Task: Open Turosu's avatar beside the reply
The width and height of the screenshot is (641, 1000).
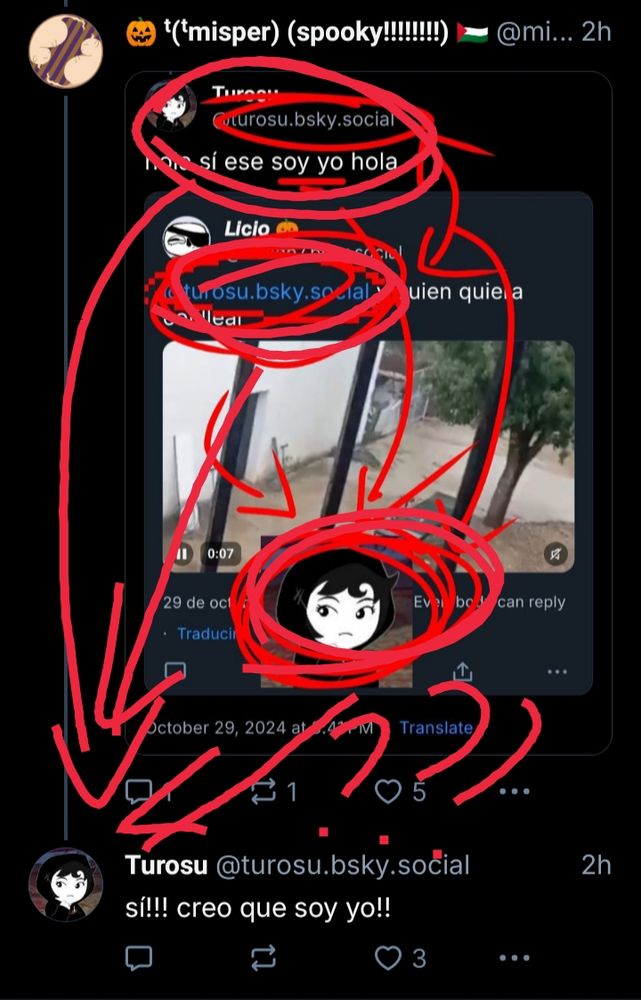Action: [x=65, y=885]
